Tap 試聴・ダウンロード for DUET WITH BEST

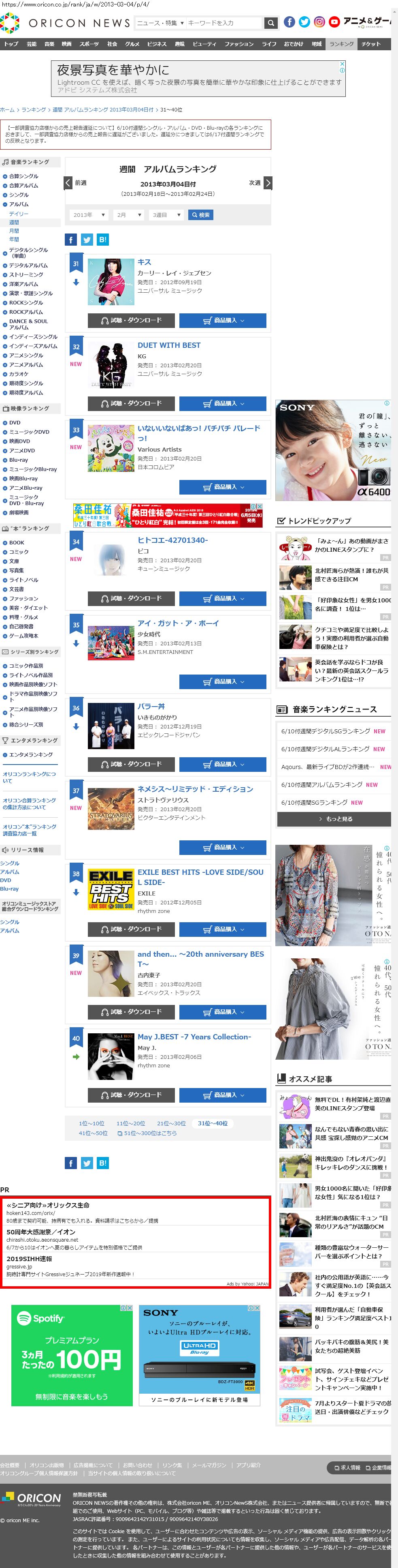point(131,404)
